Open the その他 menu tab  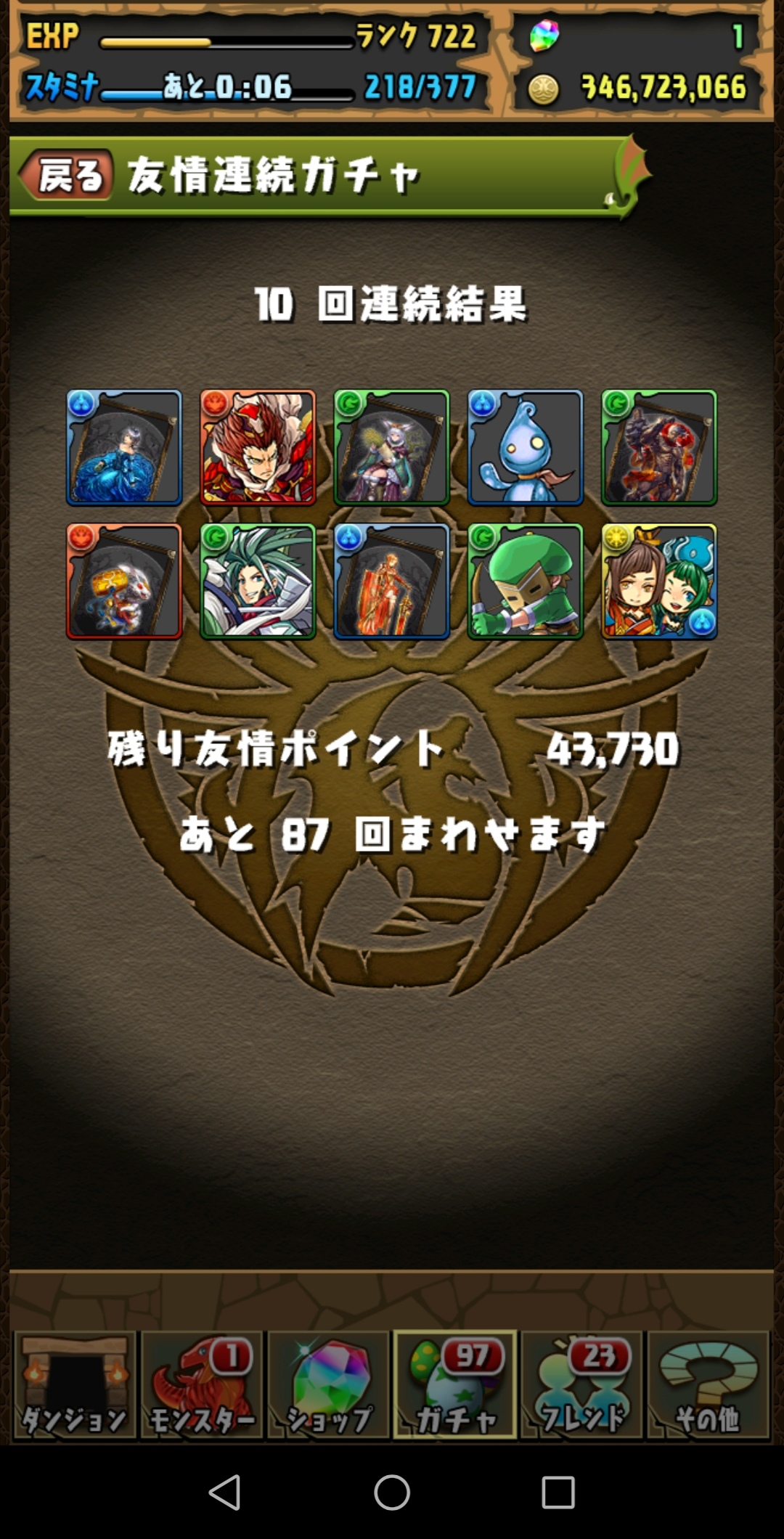(x=709, y=1384)
